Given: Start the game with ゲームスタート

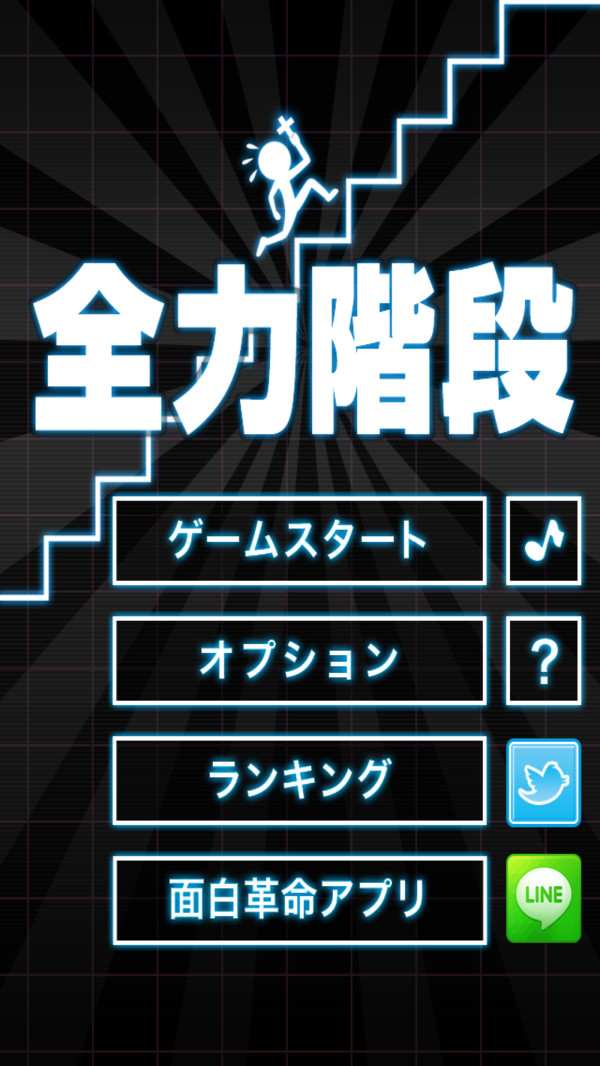Looking at the screenshot, I should (299, 541).
